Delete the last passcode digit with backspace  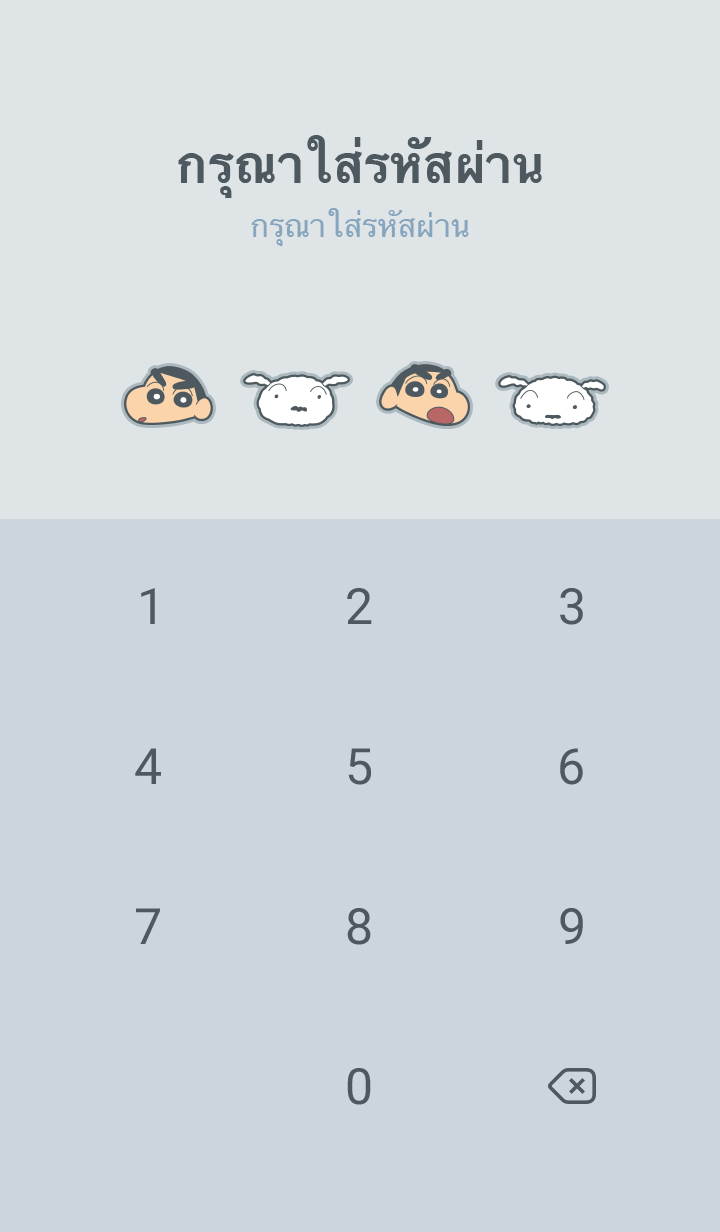(572, 1086)
